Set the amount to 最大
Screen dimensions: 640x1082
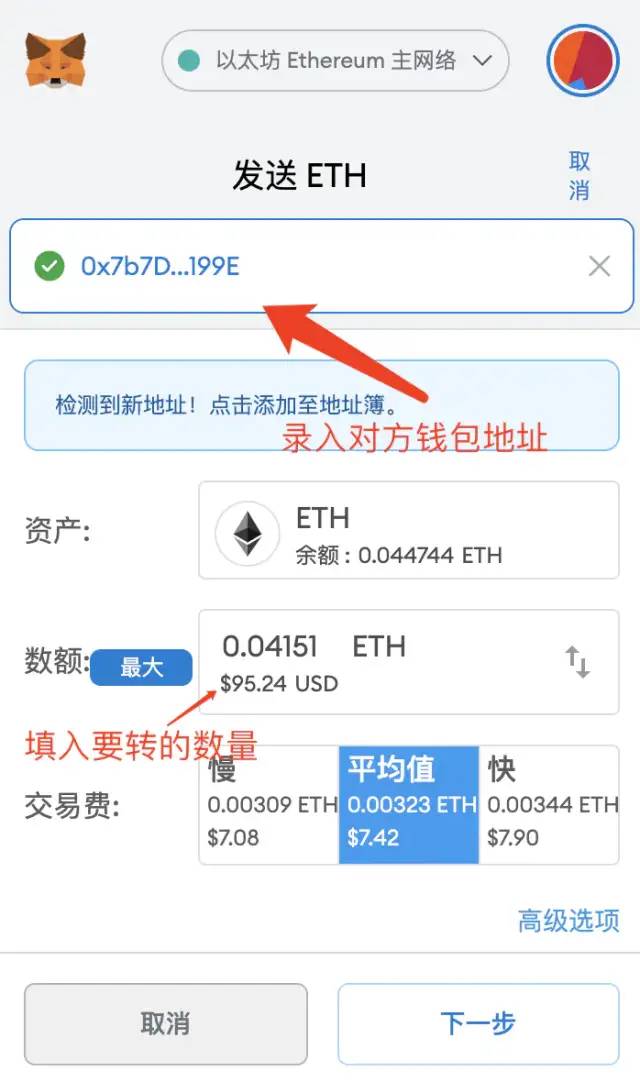tap(141, 667)
